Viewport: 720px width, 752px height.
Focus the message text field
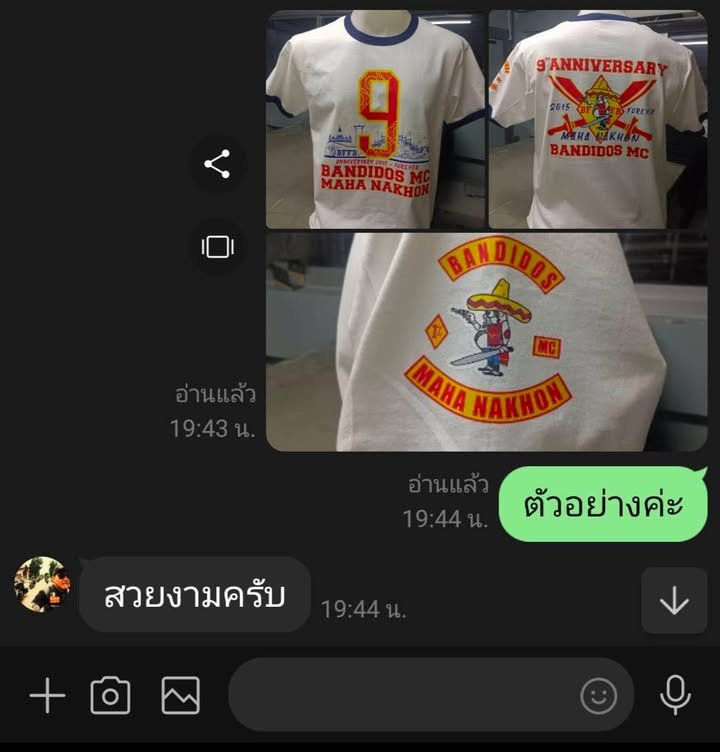(400, 695)
